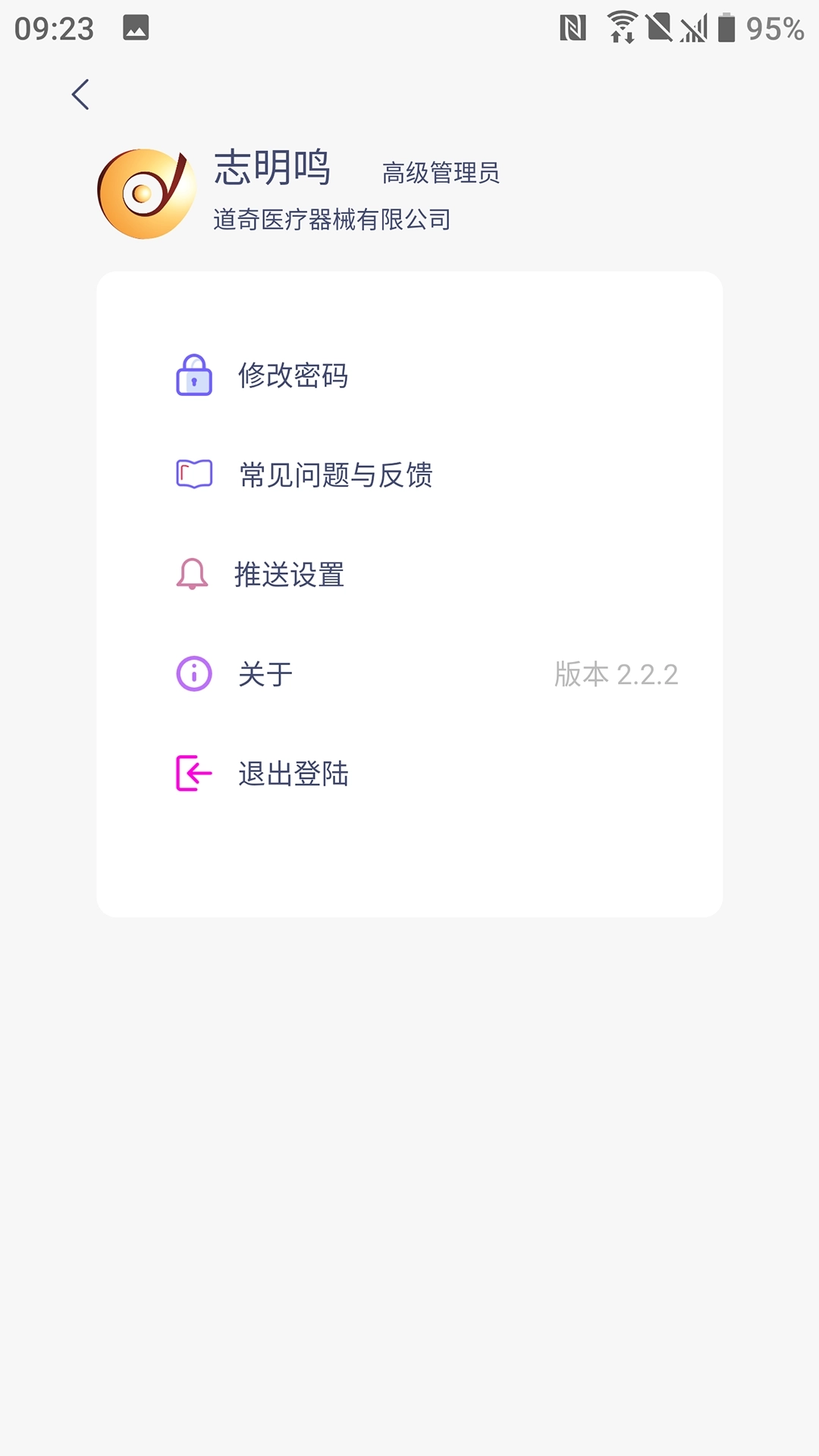Tap company name 道奇医疗器械有限公司
The image size is (819, 1456).
[x=331, y=218]
